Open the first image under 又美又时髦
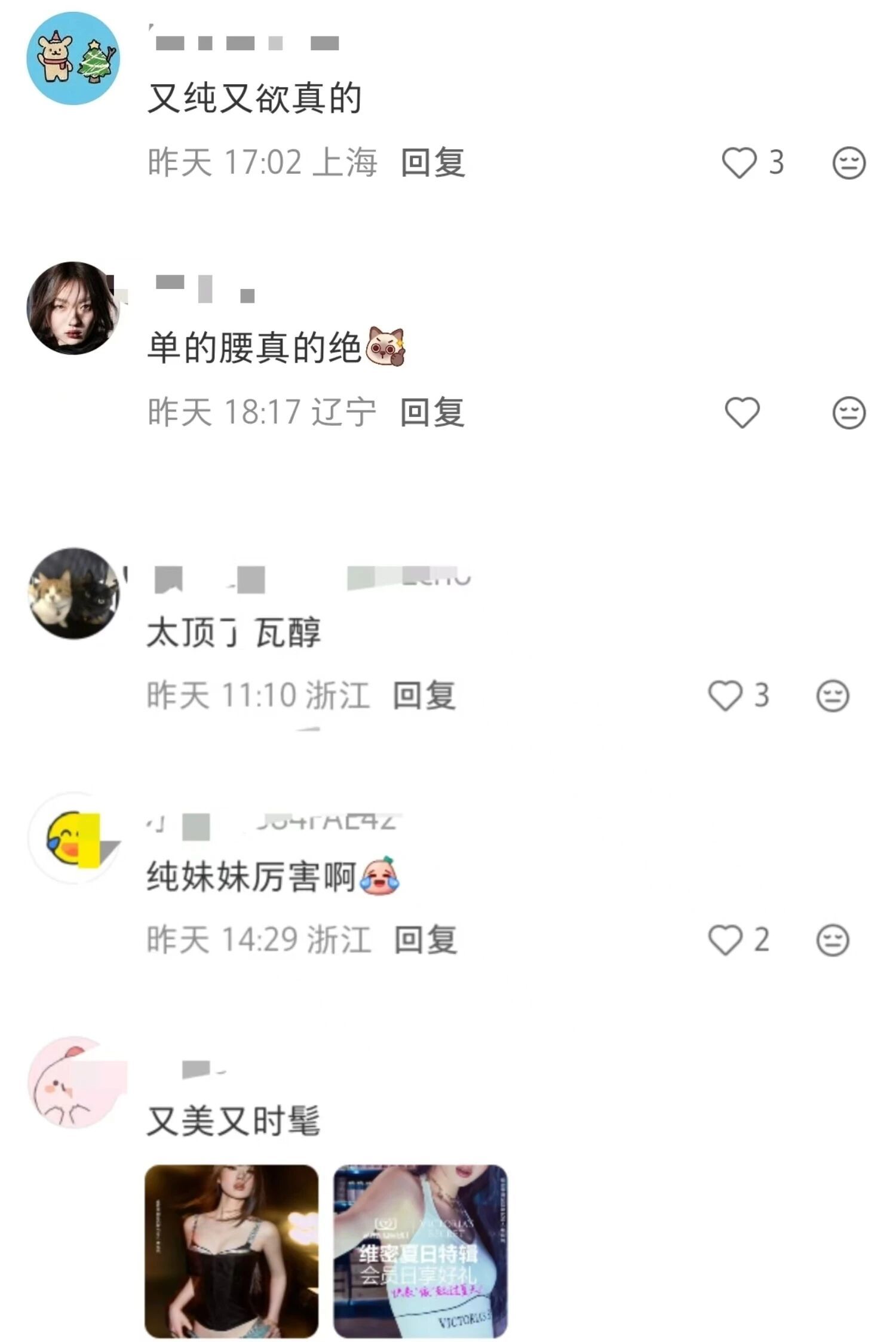The height and width of the screenshot is (1342, 896). (x=232, y=1251)
